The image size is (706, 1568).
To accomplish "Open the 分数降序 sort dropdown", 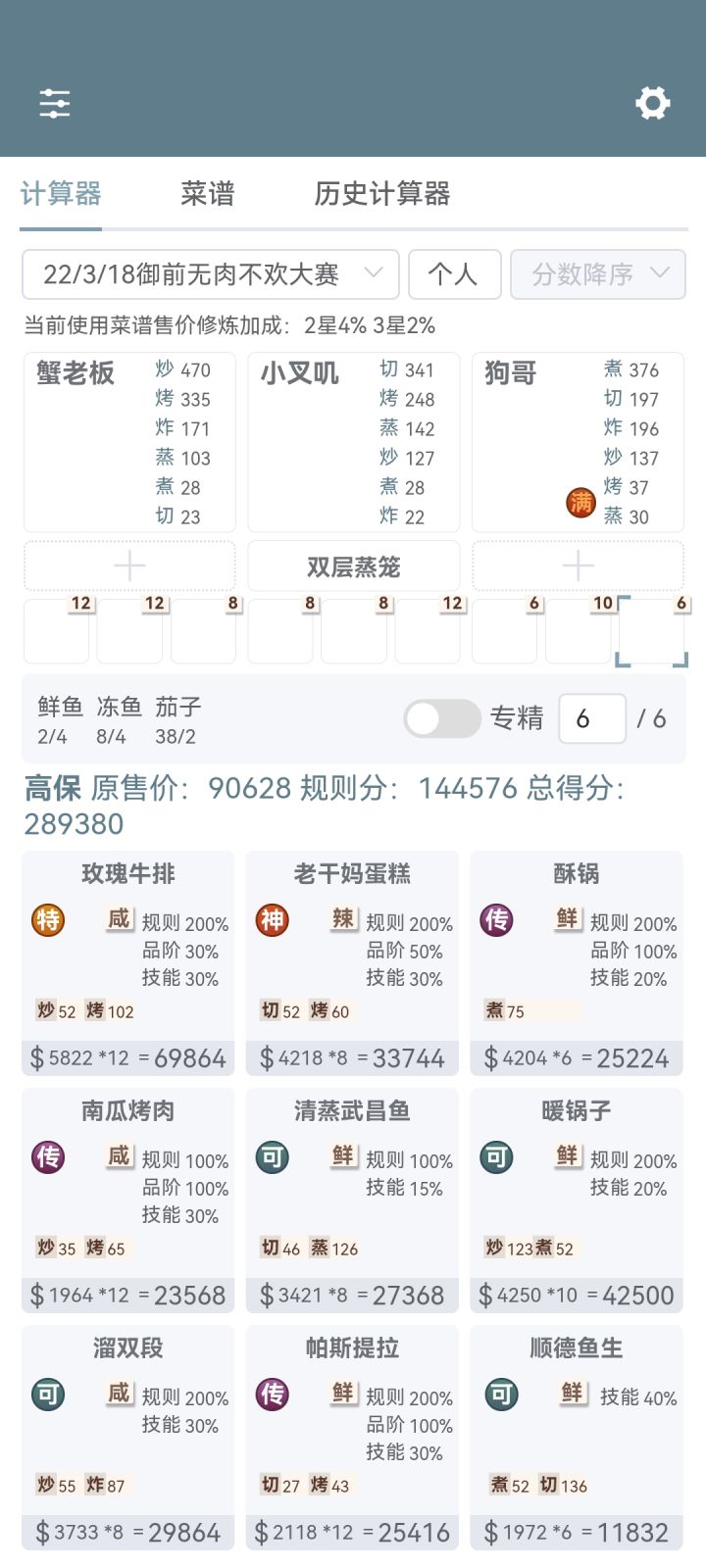I will pyautogui.click(x=598, y=274).
